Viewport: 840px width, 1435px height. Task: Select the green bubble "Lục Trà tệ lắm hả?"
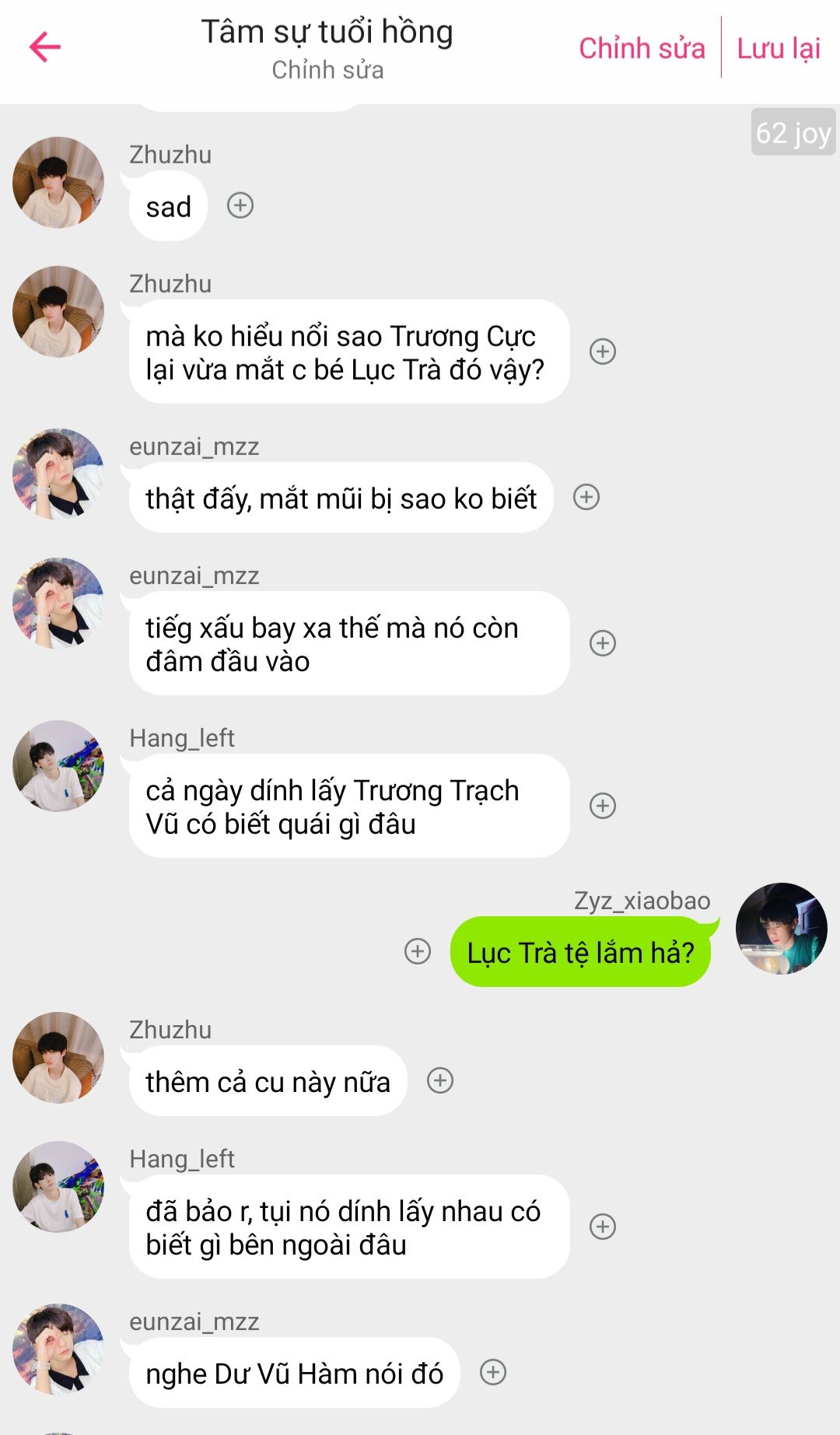click(581, 952)
